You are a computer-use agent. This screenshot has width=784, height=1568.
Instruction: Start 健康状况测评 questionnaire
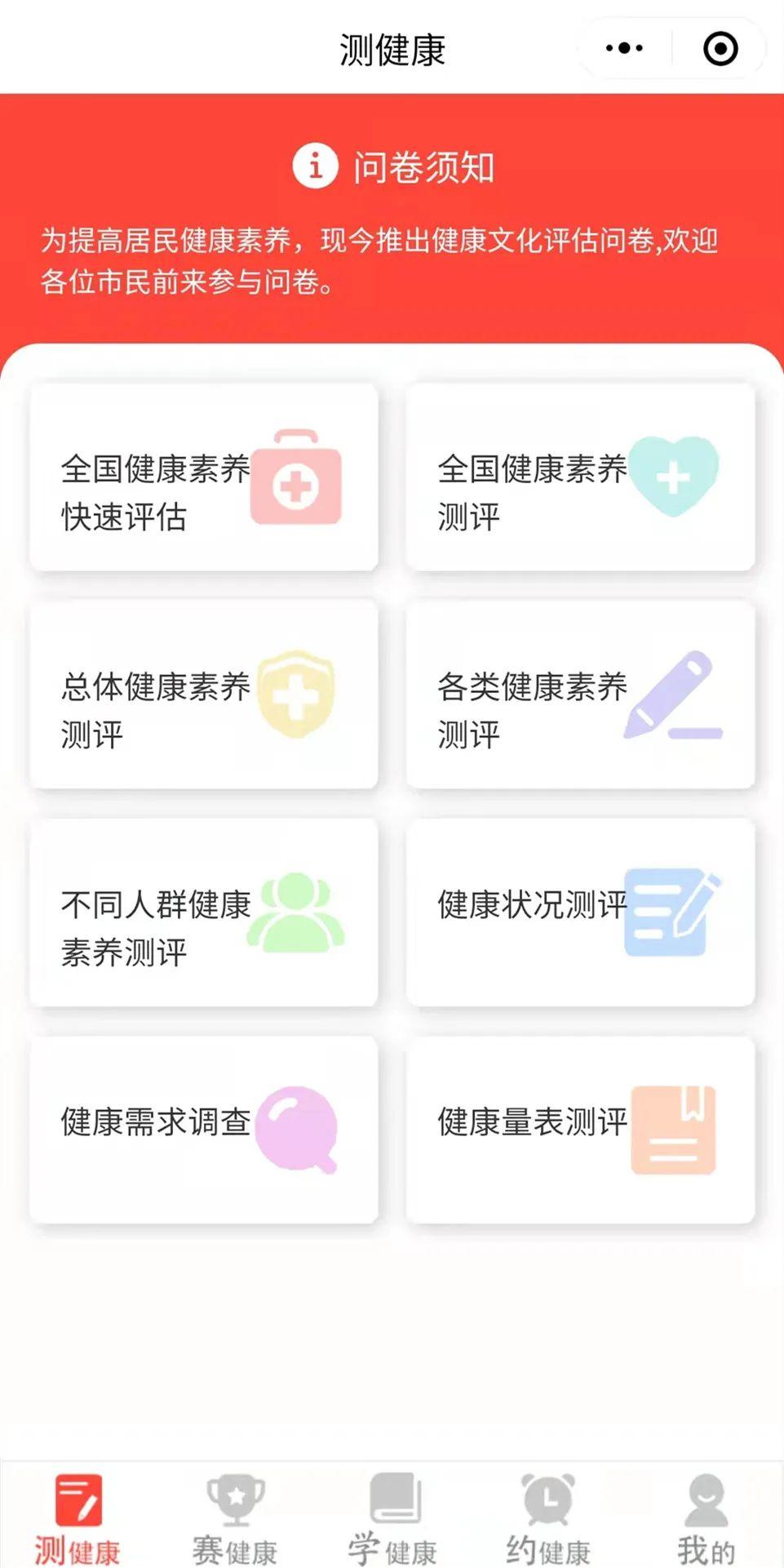(x=580, y=913)
